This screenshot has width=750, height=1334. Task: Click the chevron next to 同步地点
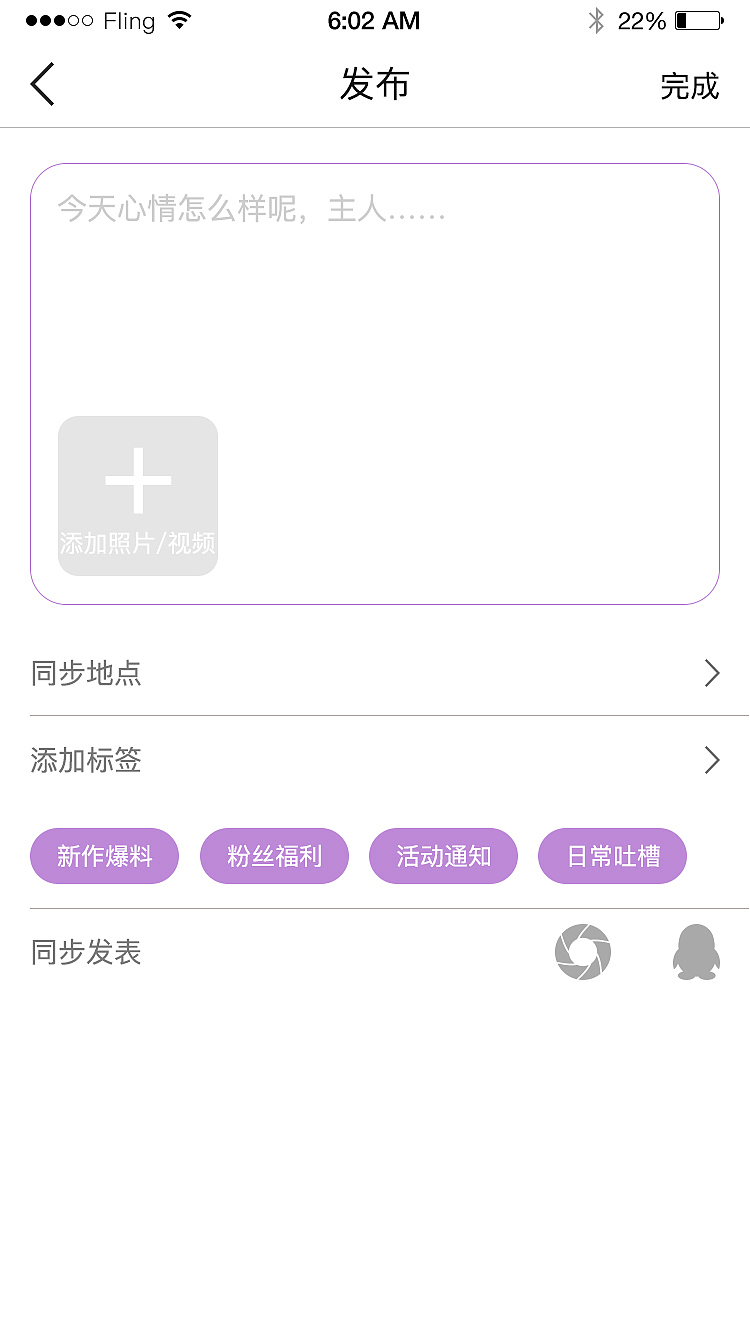(711, 673)
